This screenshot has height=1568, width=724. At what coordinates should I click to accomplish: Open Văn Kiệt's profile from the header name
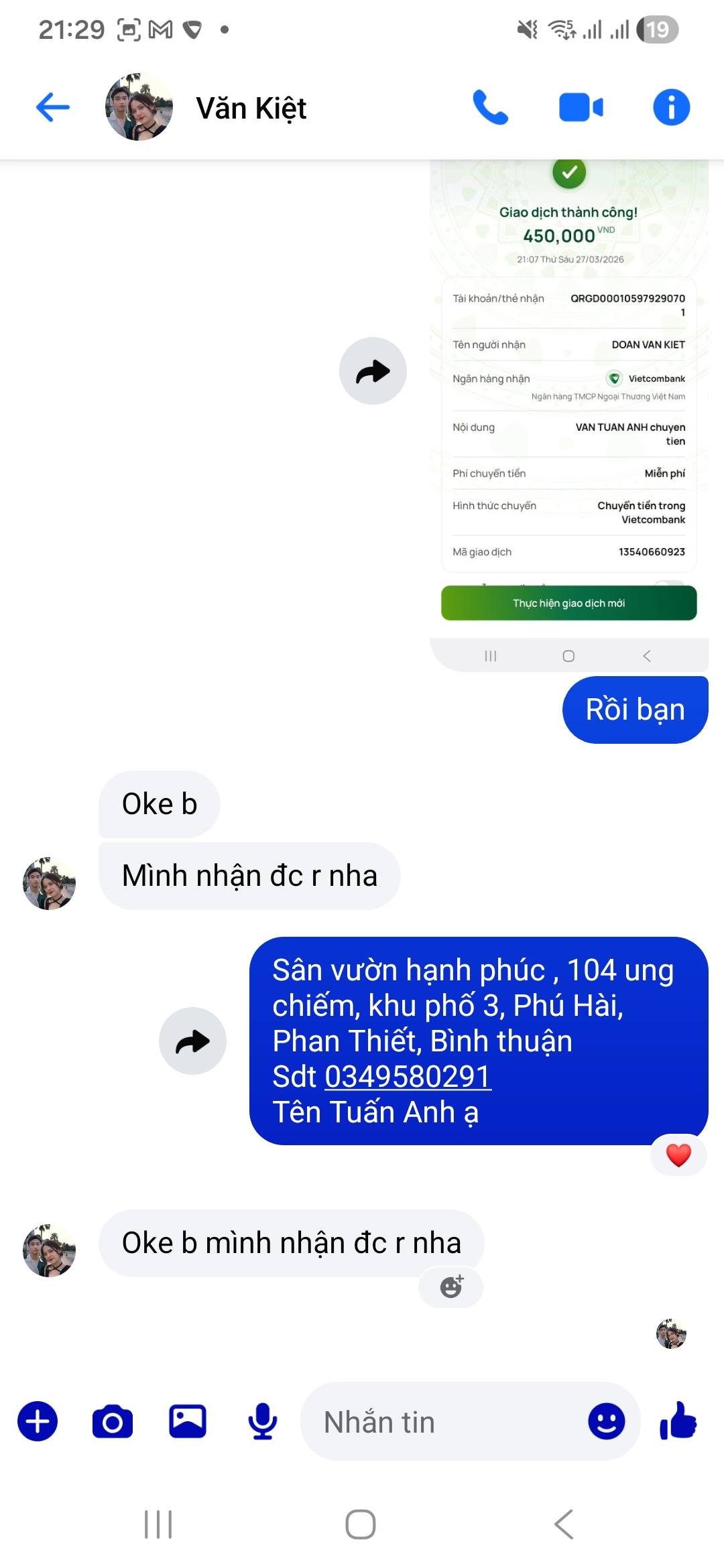(x=251, y=109)
